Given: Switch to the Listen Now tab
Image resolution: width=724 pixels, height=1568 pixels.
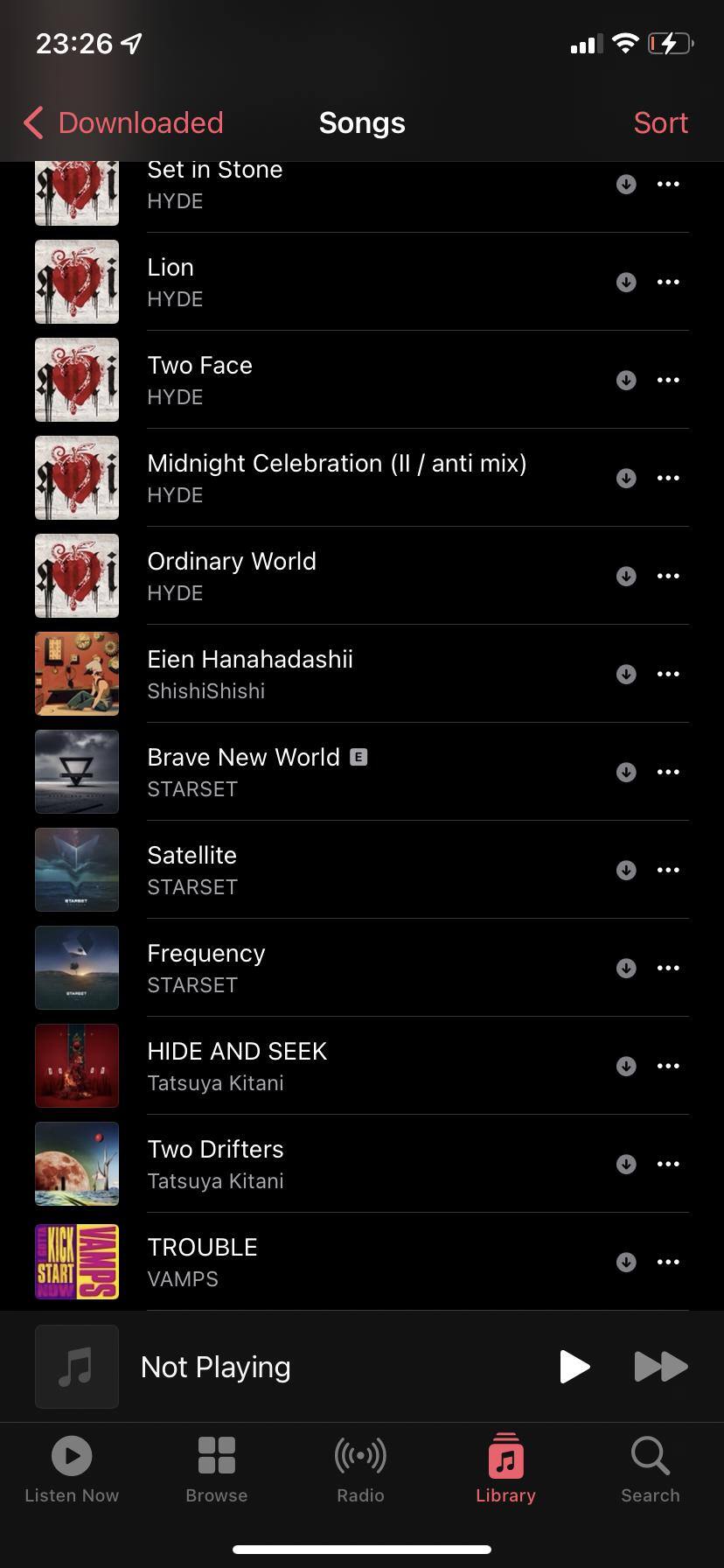Looking at the screenshot, I should 72,1470.
